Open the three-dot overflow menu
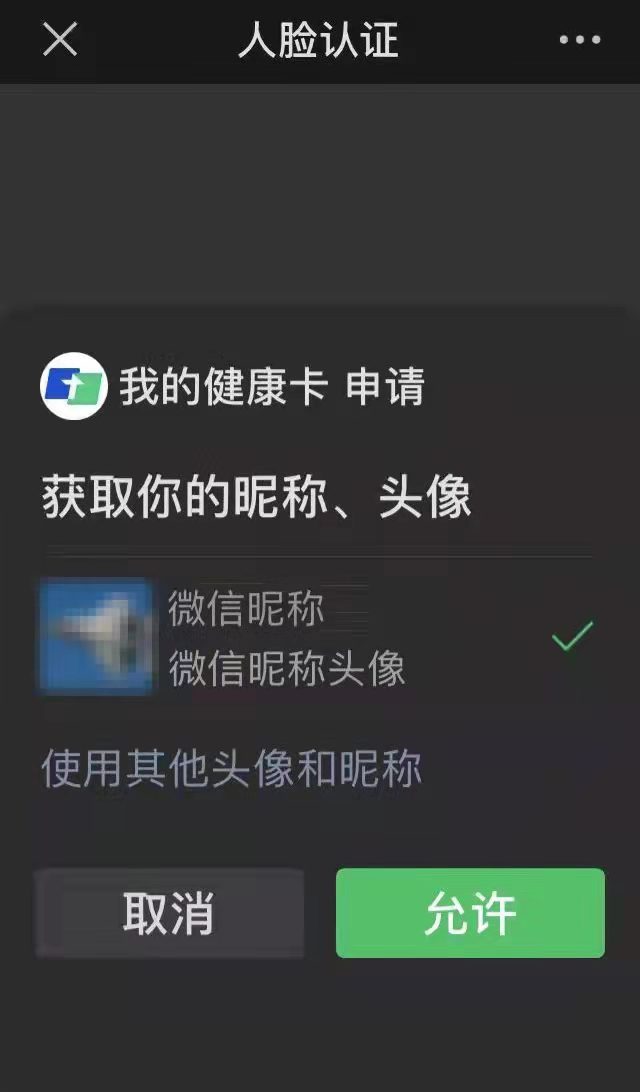Screen dimensions: 640x1092 [580, 40]
